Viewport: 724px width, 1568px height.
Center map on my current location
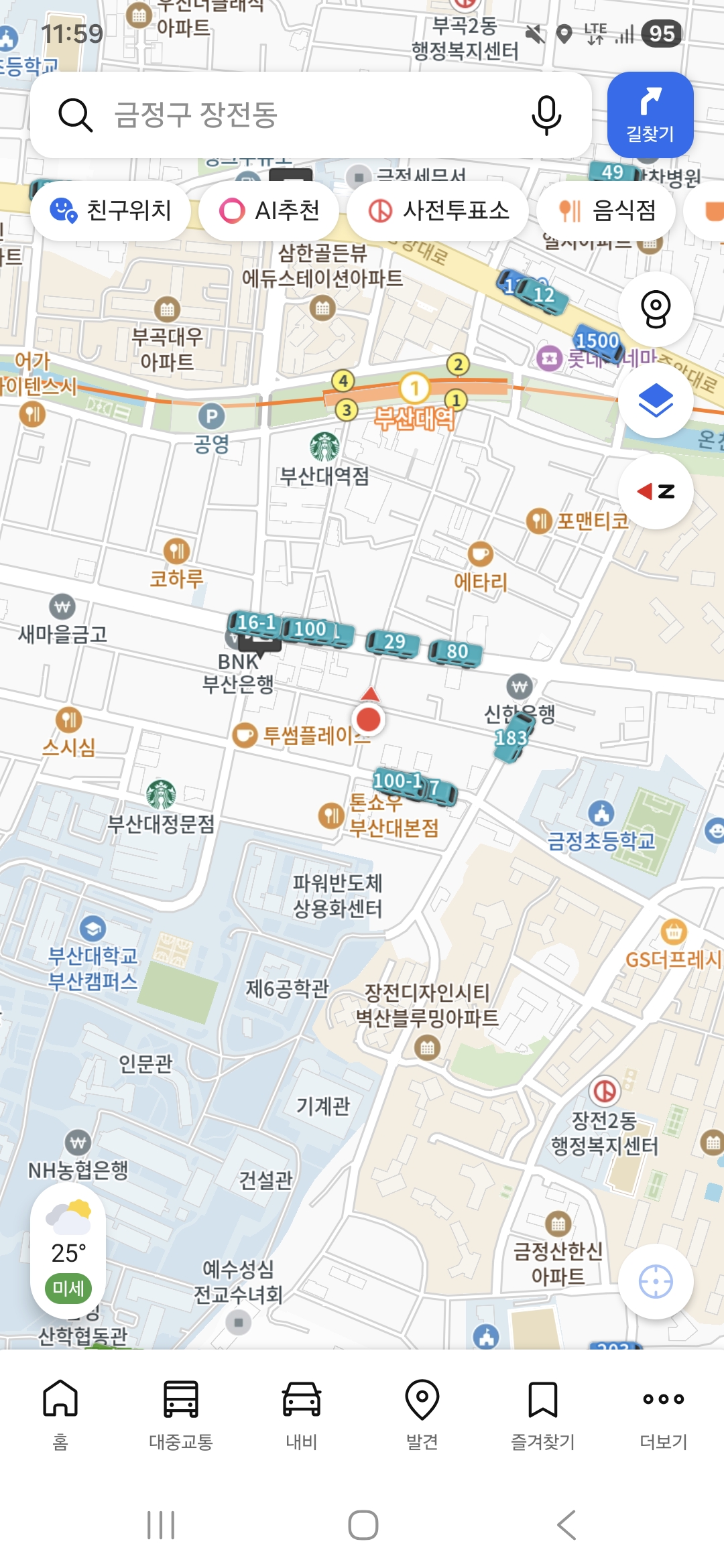click(x=656, y=1282)
